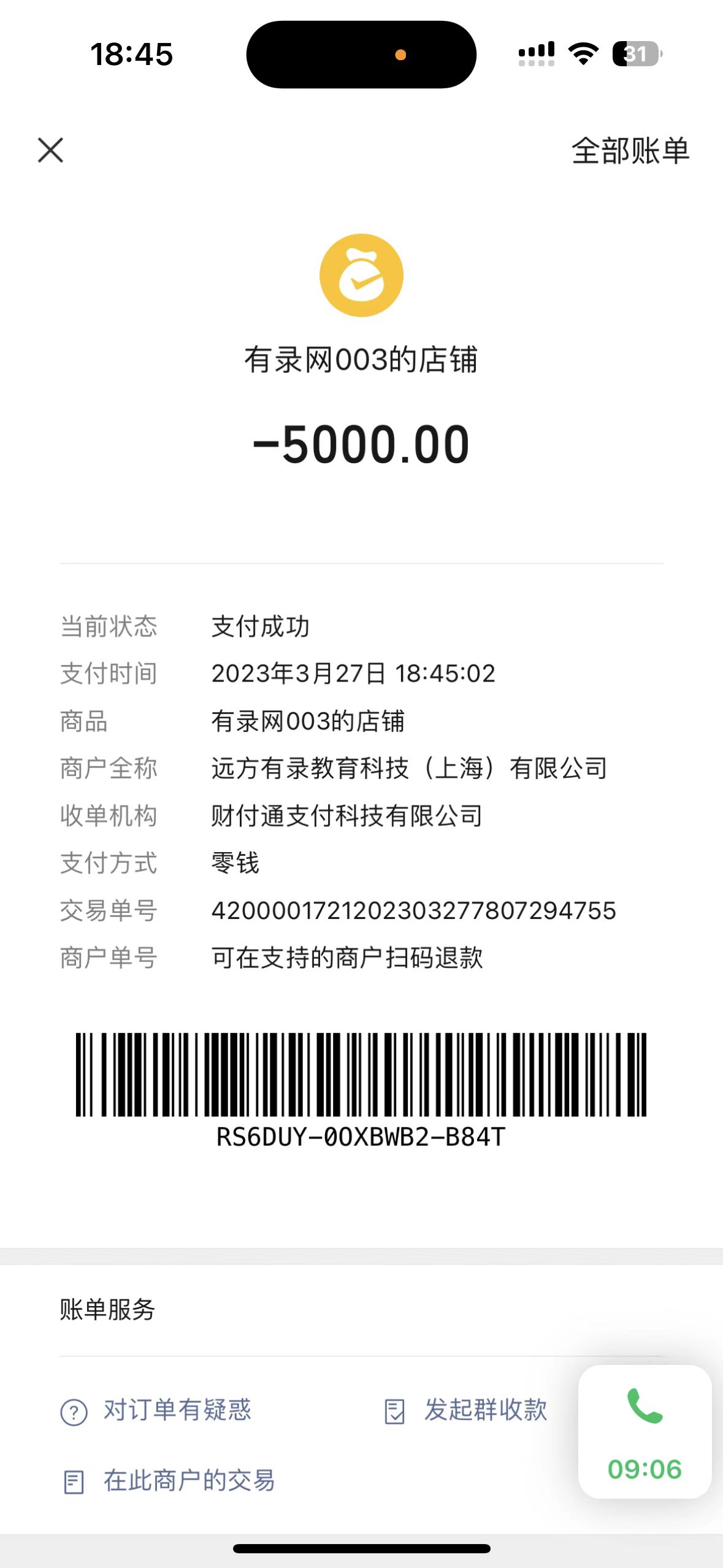723x1568 pixels.
Task: Open 全部账单 (all bills)
Action: coord(630,151)
